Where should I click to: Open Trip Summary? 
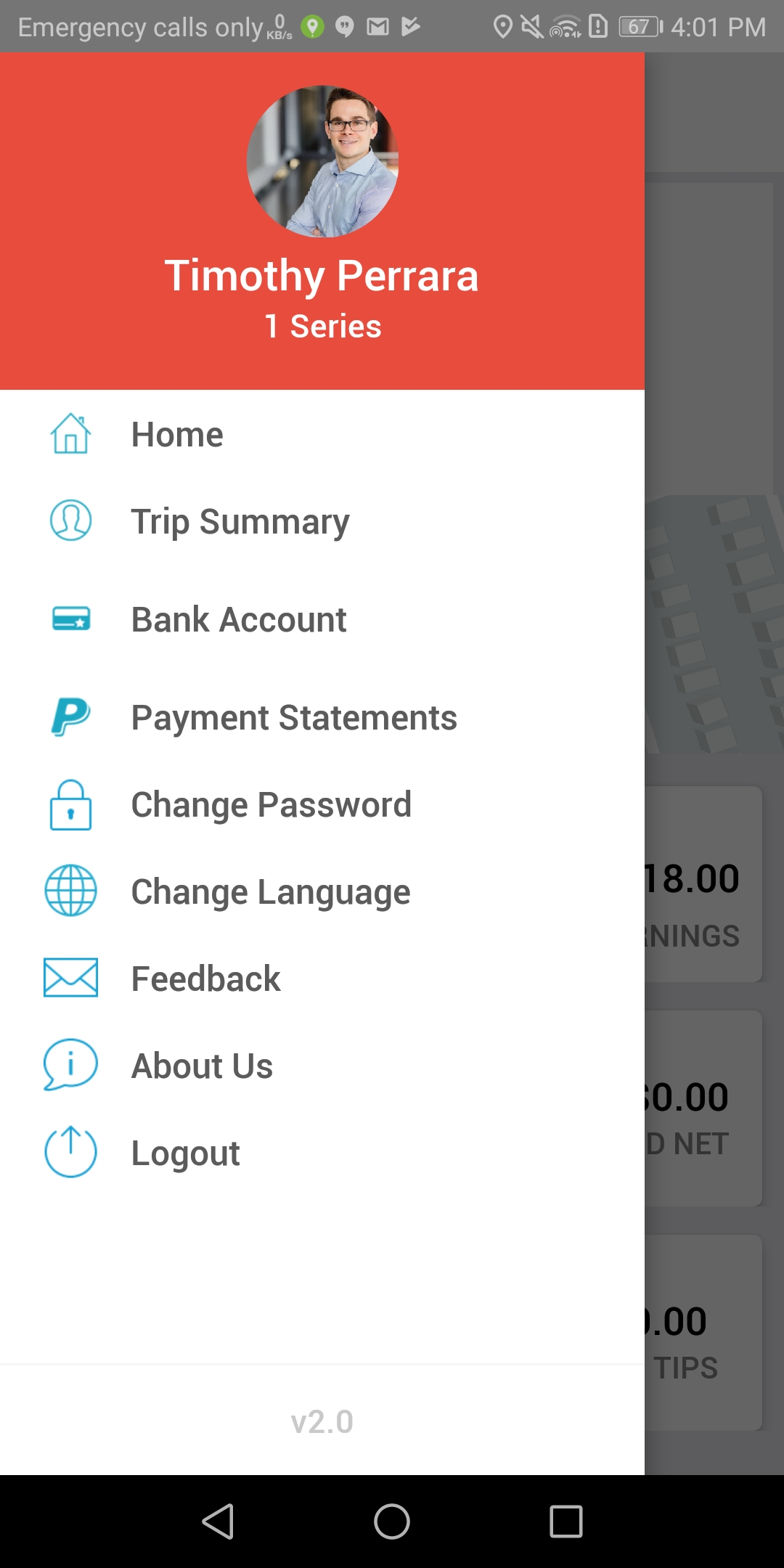click(x=322, y=521)
